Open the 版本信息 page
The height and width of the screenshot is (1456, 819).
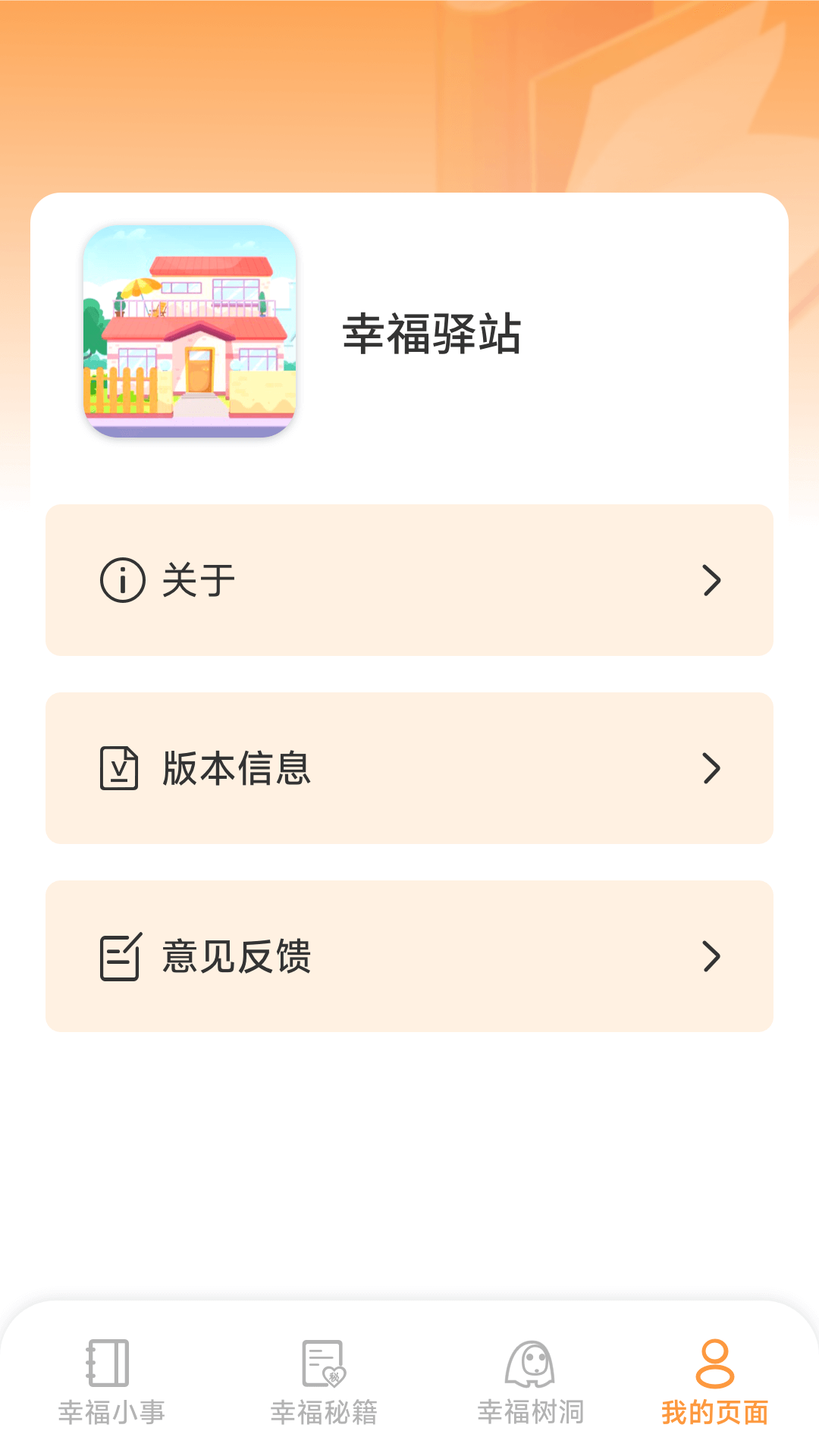coord(409,768)
